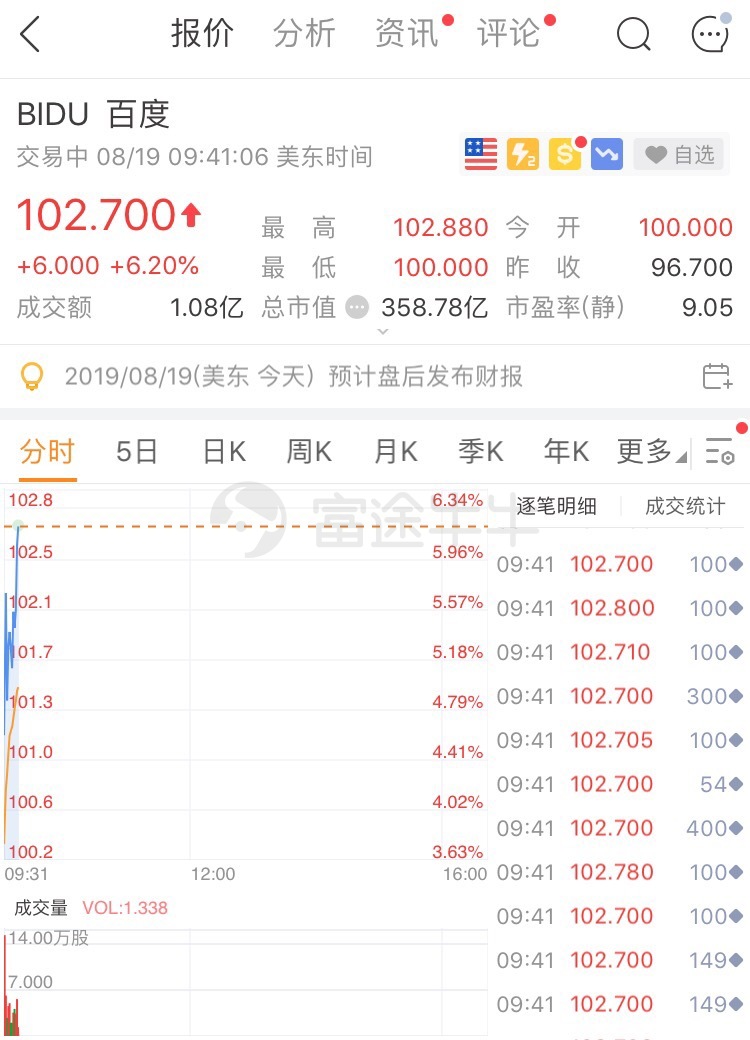Switch to 成交统计 trade statistics

pyautogui.click(x=685, y=506)
